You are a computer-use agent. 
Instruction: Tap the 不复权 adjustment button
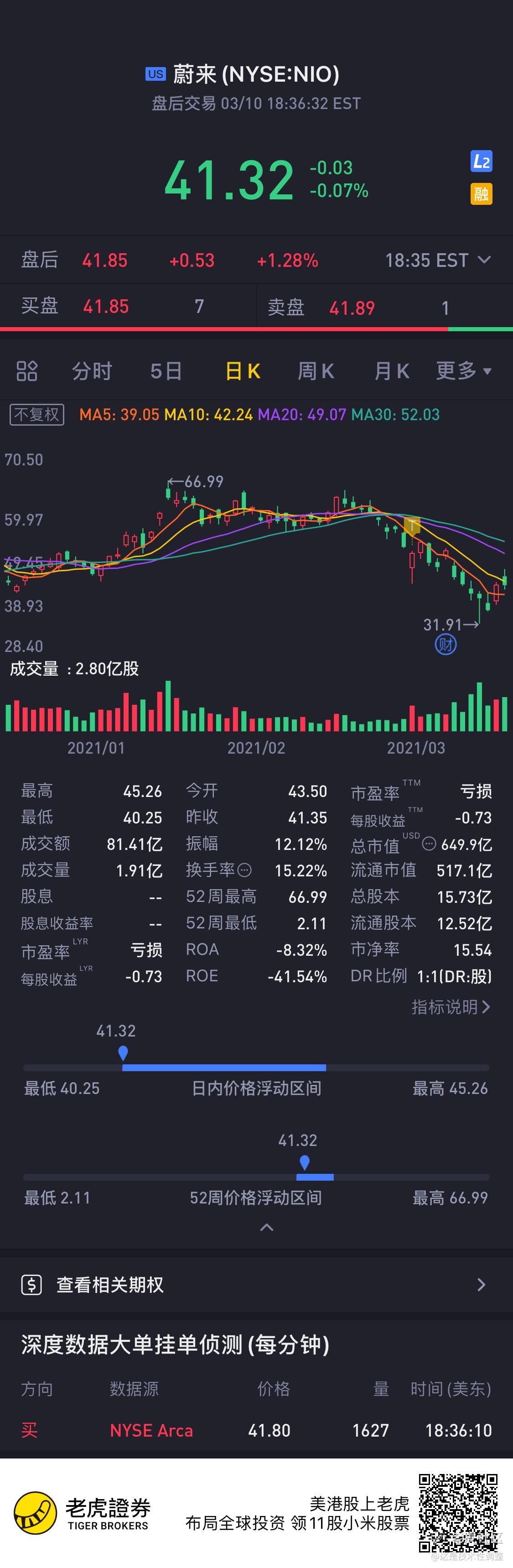37,415
